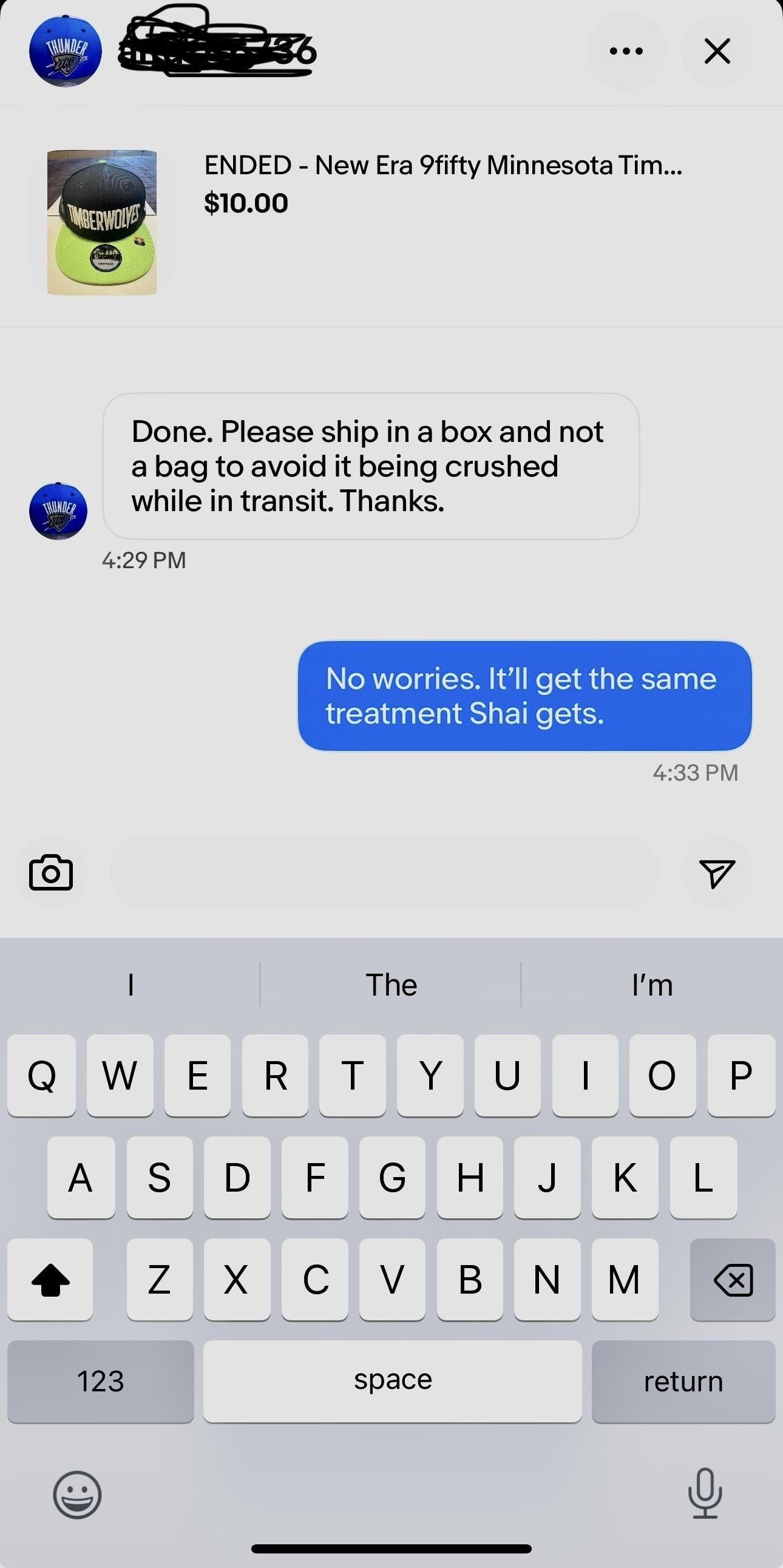The image size is (783, 1568).
Task: Attach a photo with the camera icon
Action: (51, 872)
